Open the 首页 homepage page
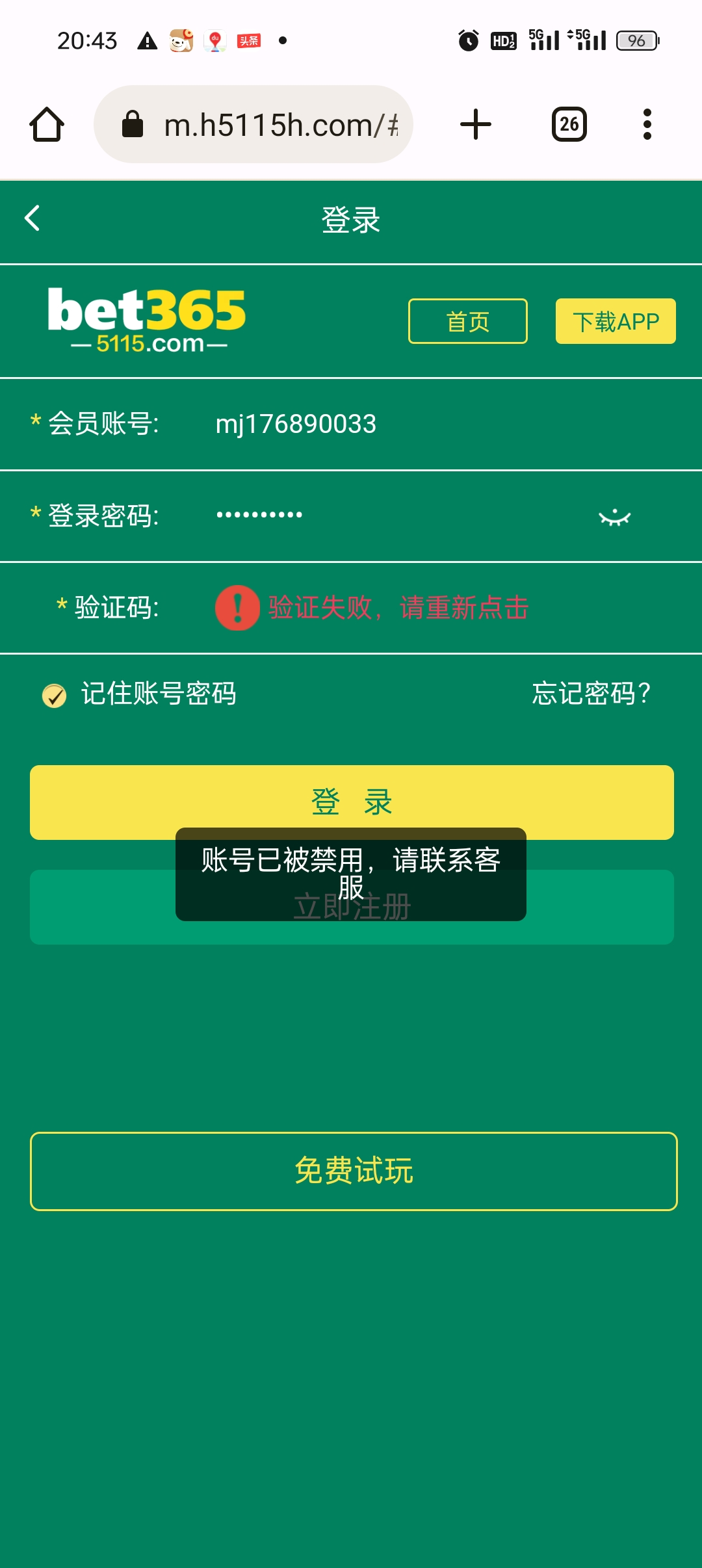702x1568 pixels. pos(467,320)
